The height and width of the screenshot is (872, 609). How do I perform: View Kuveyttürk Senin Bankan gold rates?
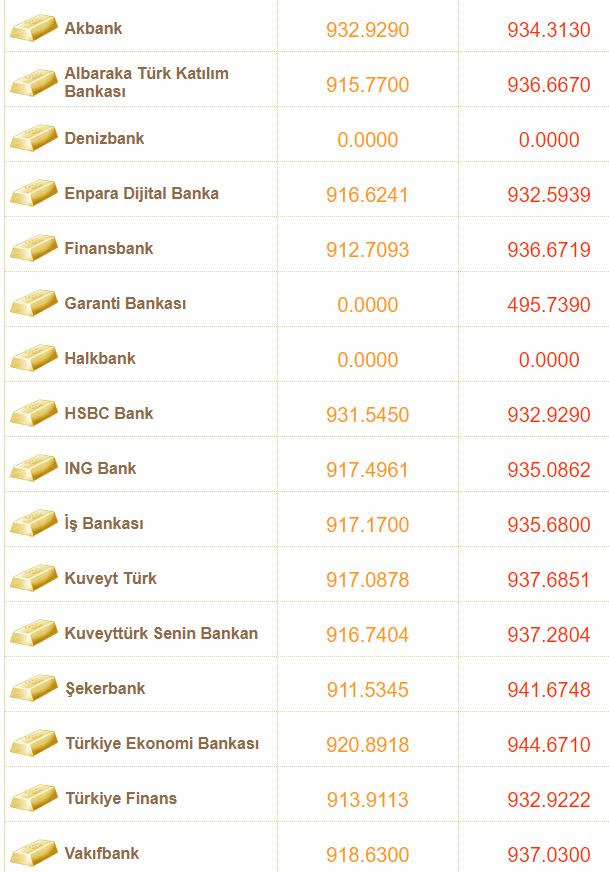coord(161,634)
